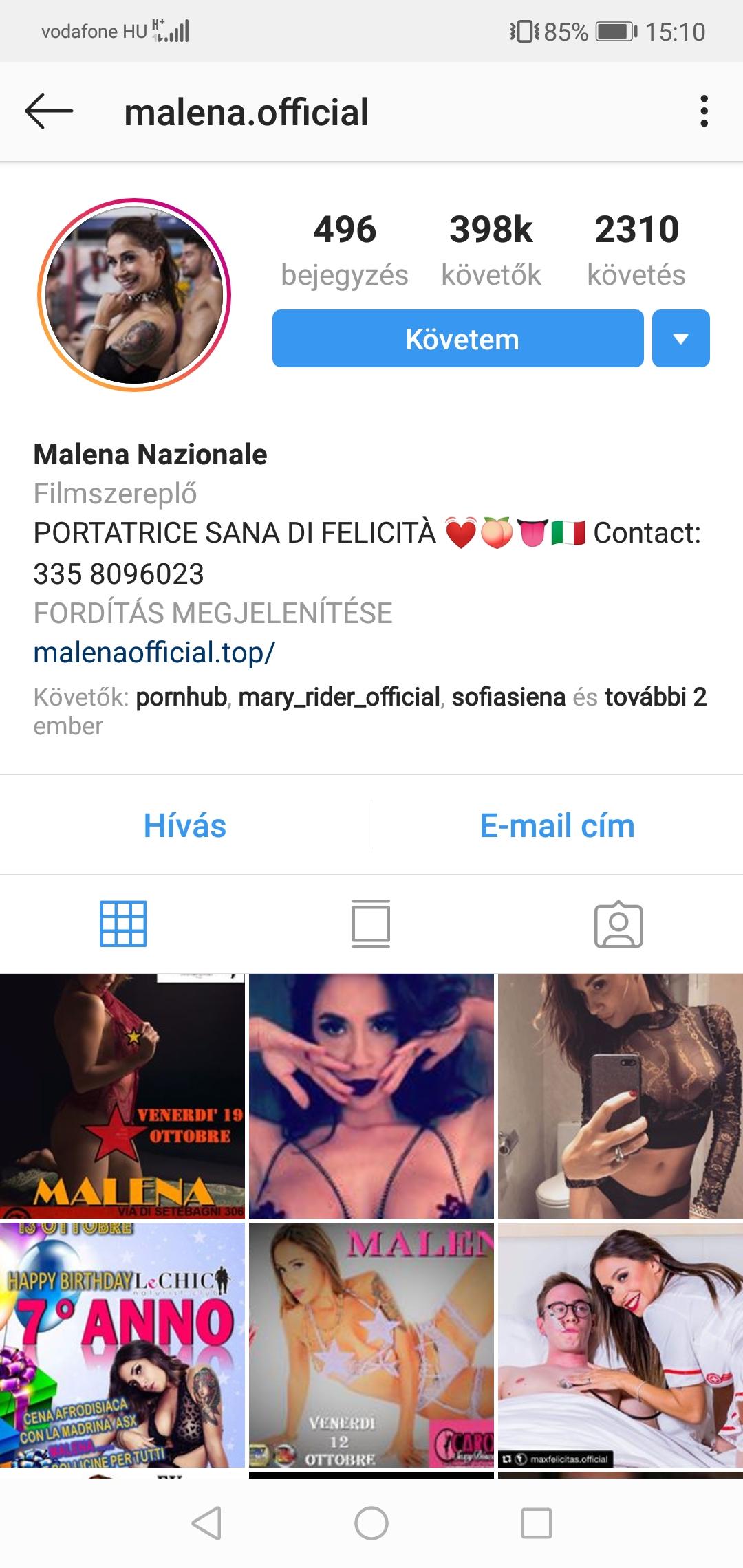Show translation via FORDÍTÁS MEGJELENÍTÉSE
Screen dimensions: 743x1568
click(x=213, y=613)
